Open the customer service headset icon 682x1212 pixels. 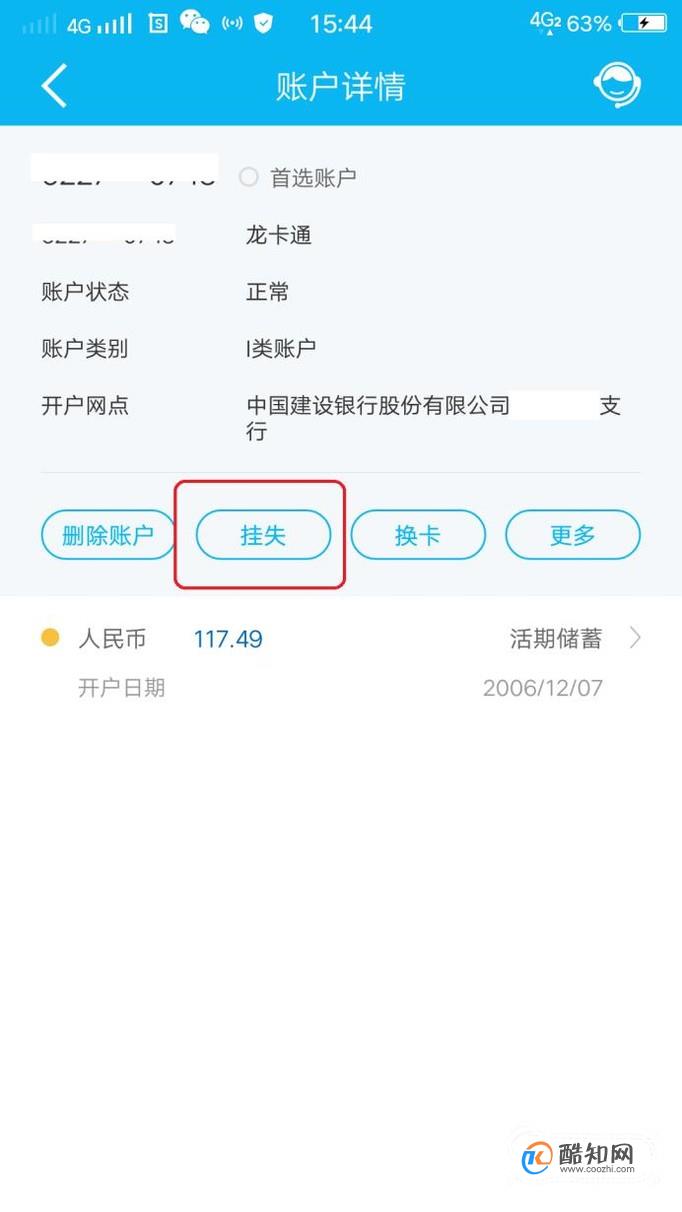point(617,86)
